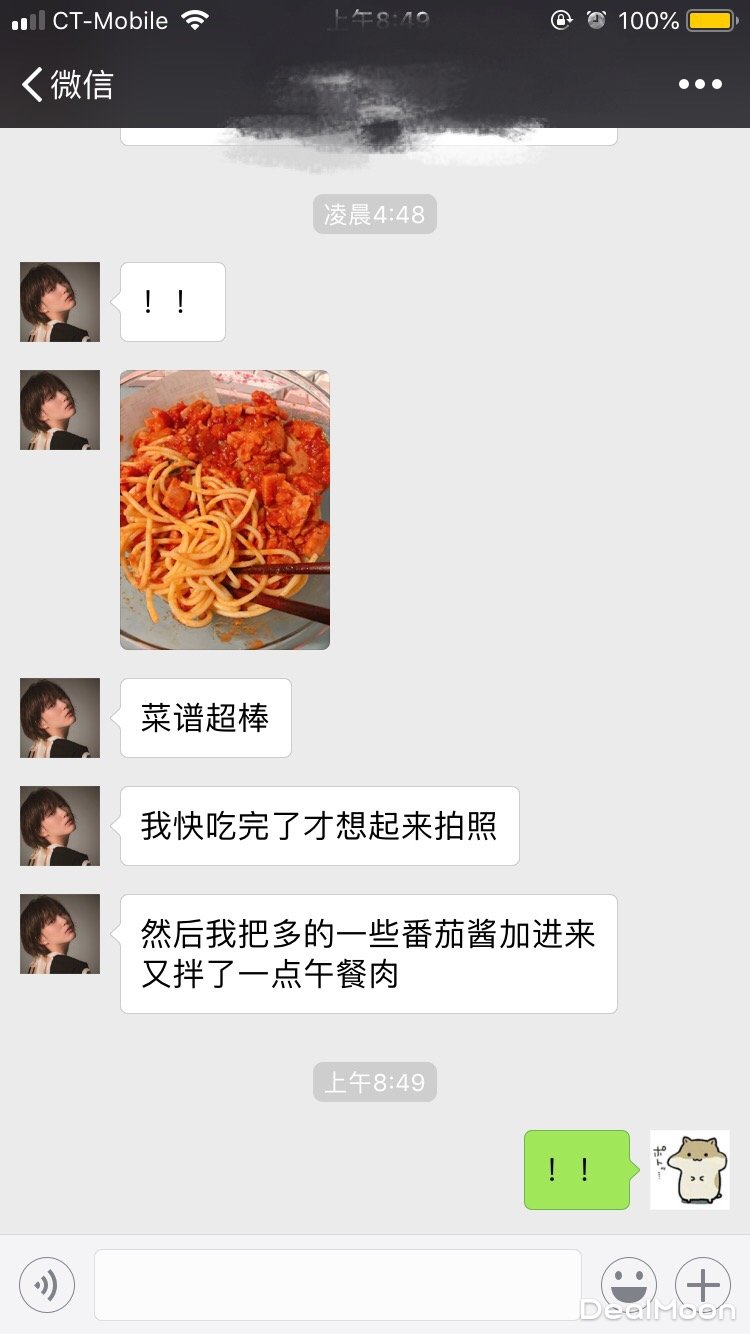Tap my hamster profile avatar
The height and width of the screenshot is (1334, 750).
(690, 1170)
